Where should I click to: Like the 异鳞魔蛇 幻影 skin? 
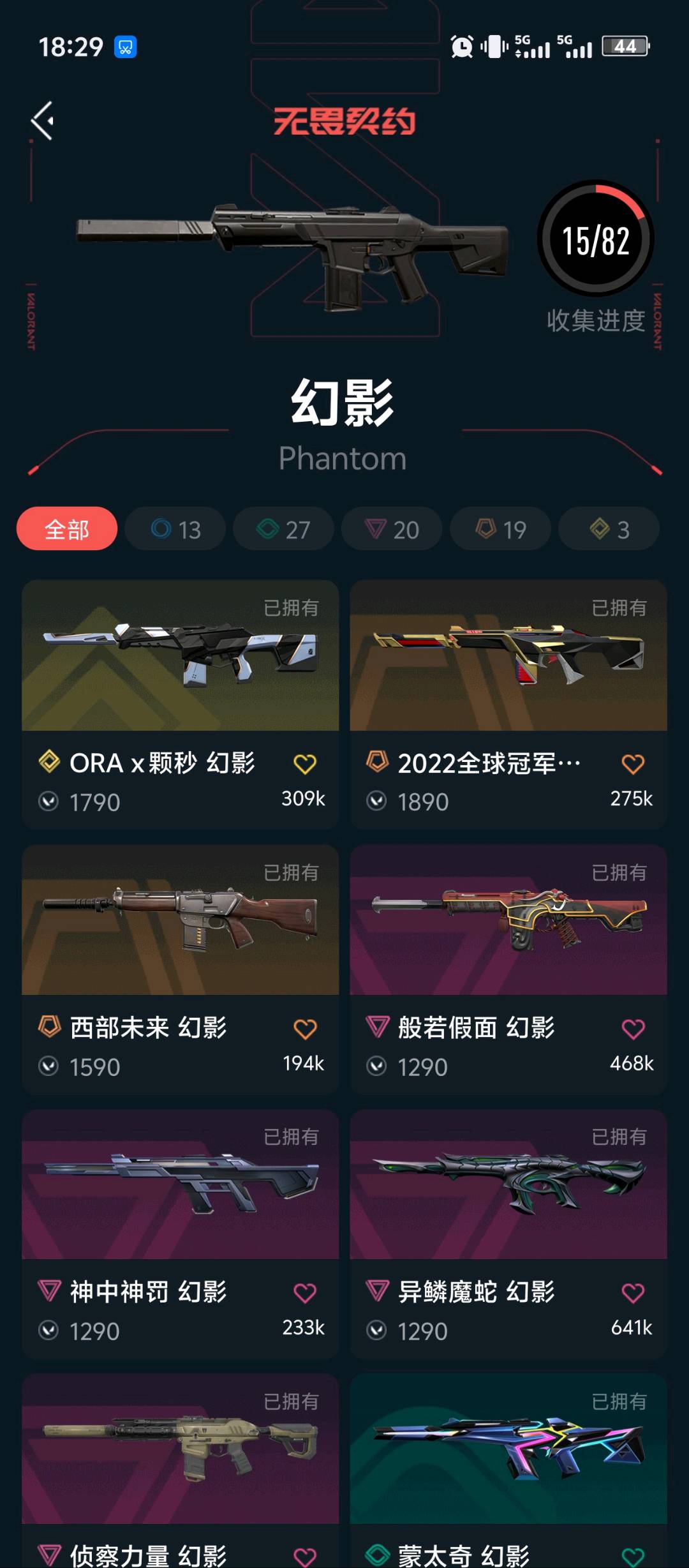633,1293
